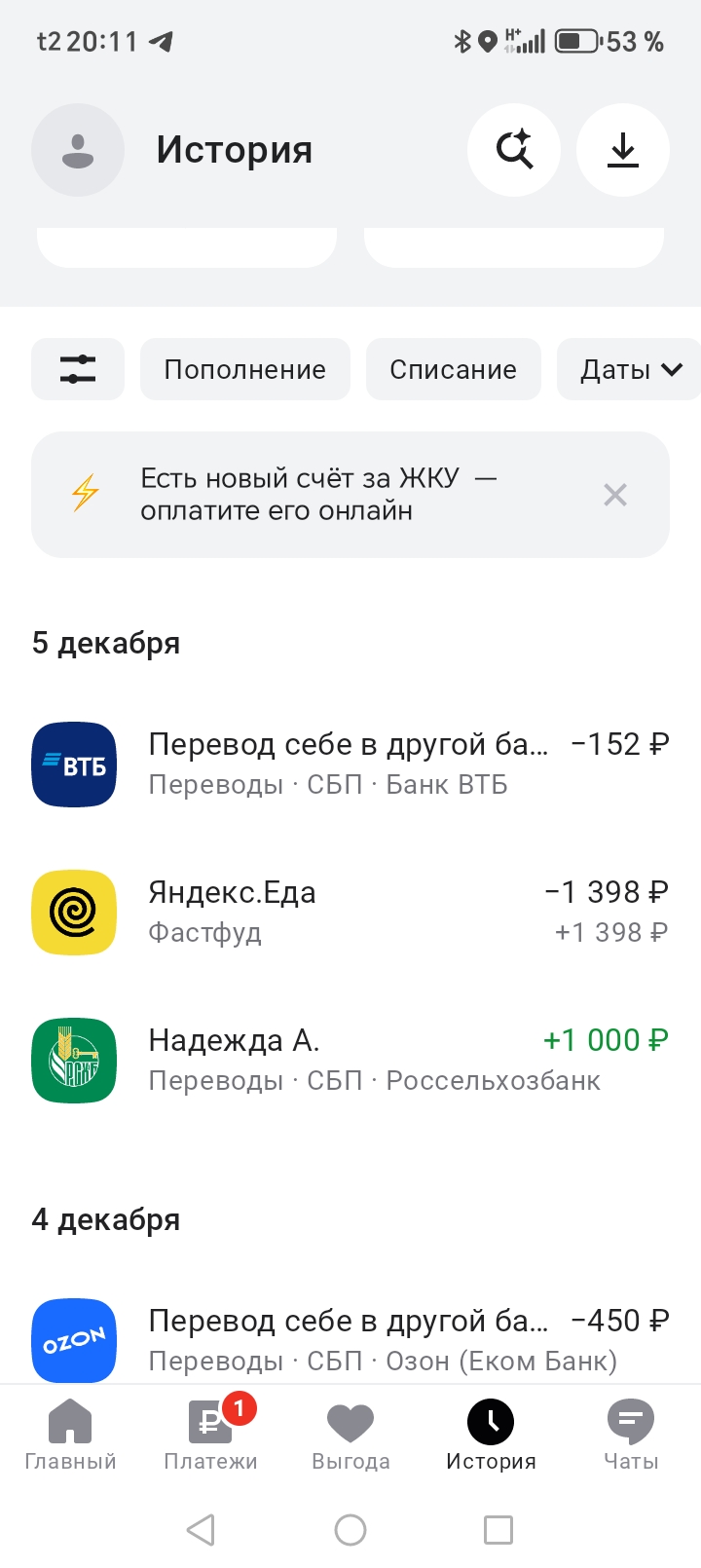Open the filter settings sliders
701x1568 pixels.
[x=78, y=369]
